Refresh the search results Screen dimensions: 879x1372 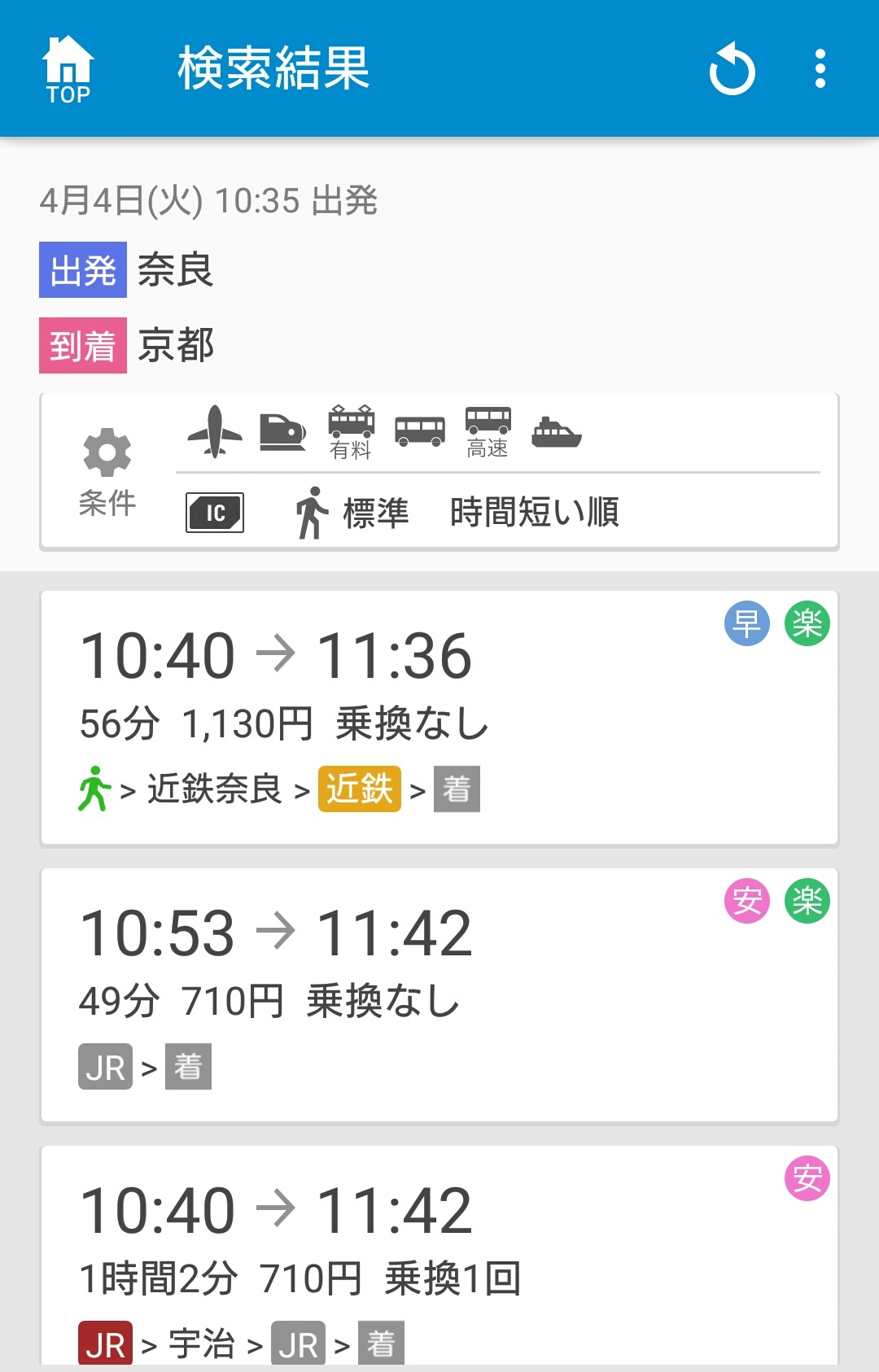click(x=732, y=70)
